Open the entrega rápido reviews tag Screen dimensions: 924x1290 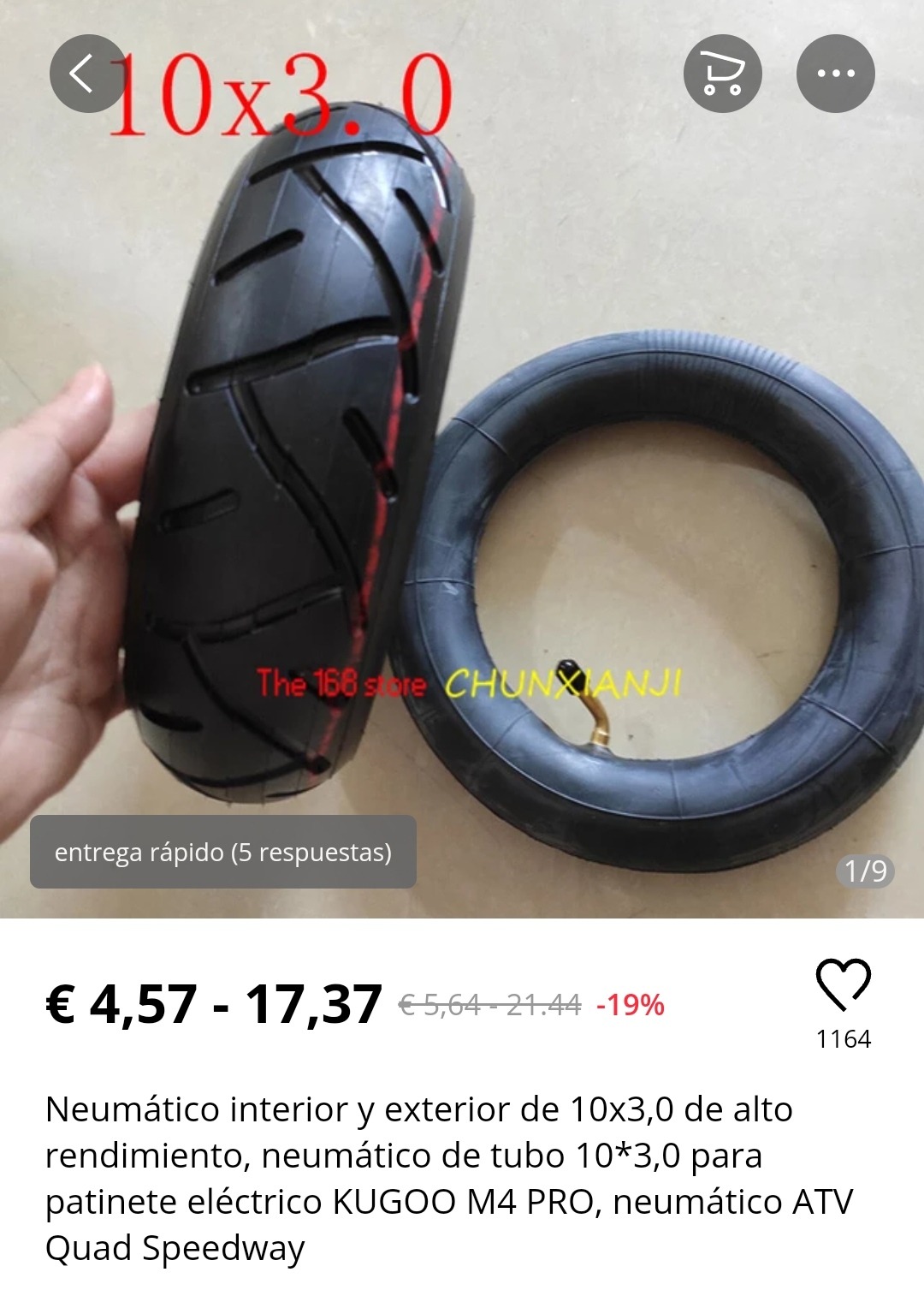222,852
